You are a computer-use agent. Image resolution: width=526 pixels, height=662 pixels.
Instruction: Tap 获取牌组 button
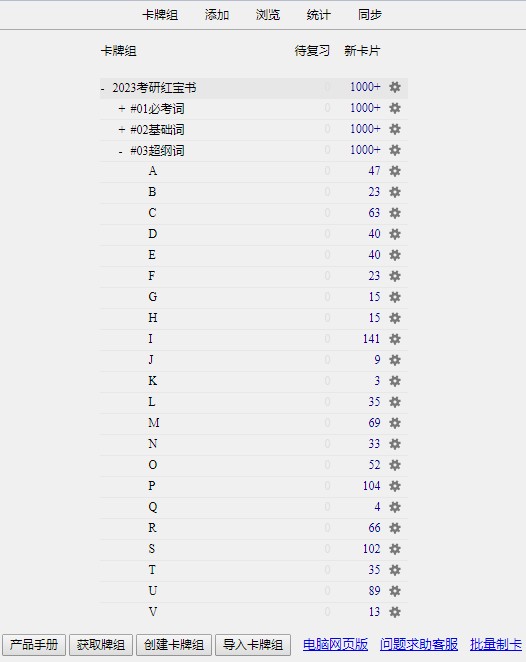(101, 645)
